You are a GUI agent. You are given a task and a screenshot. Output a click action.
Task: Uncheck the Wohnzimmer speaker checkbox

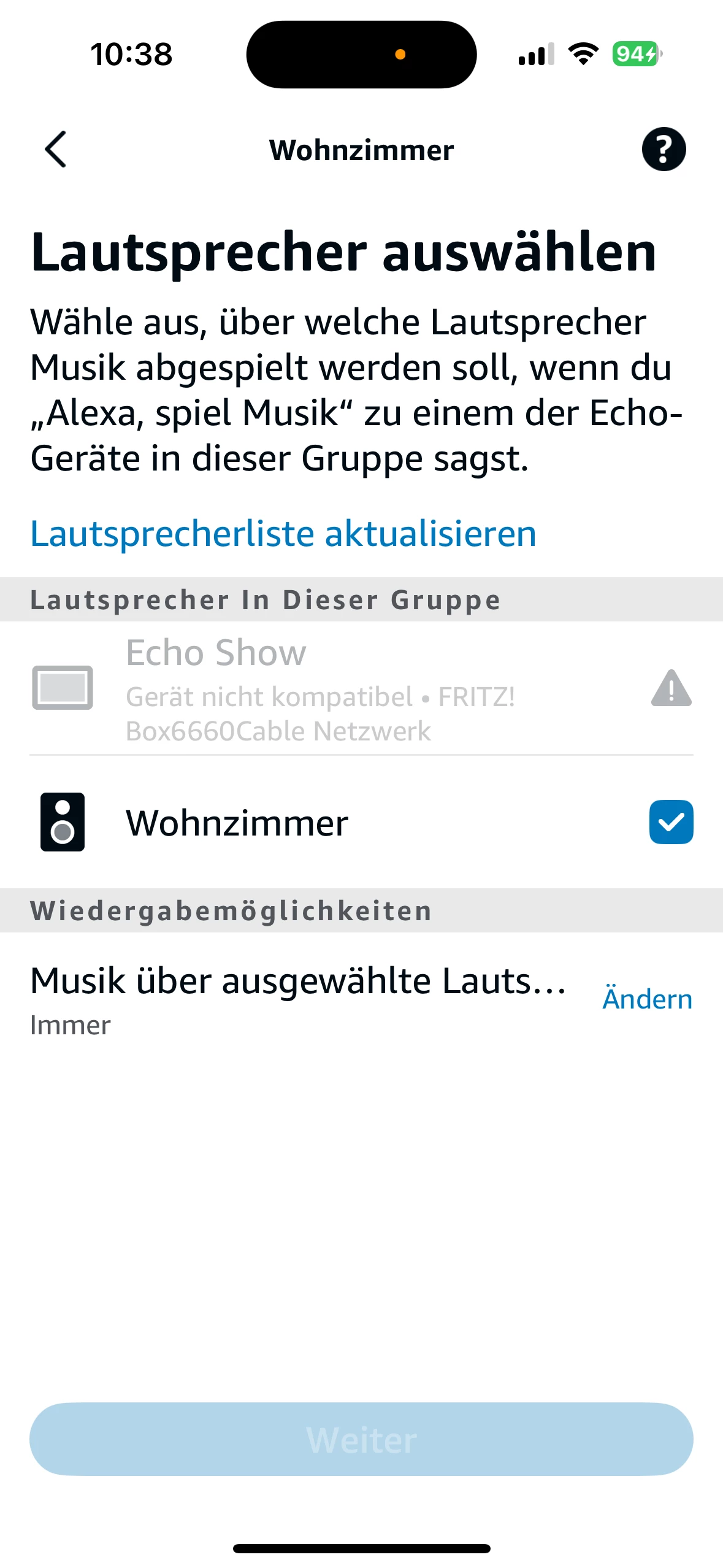[x=671, y=822]
